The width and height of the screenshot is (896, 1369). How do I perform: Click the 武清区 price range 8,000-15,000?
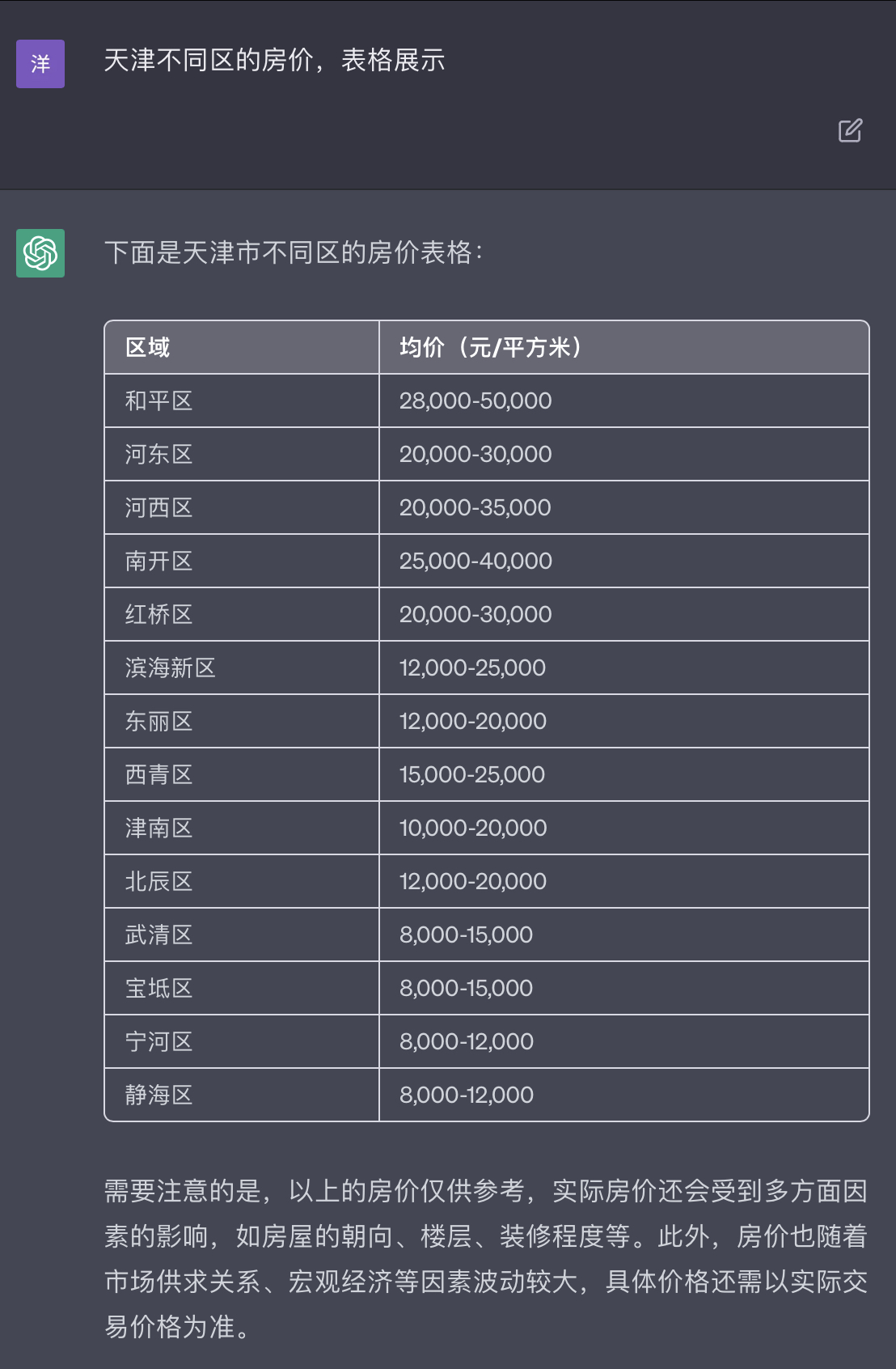click(x=467, y=935)
